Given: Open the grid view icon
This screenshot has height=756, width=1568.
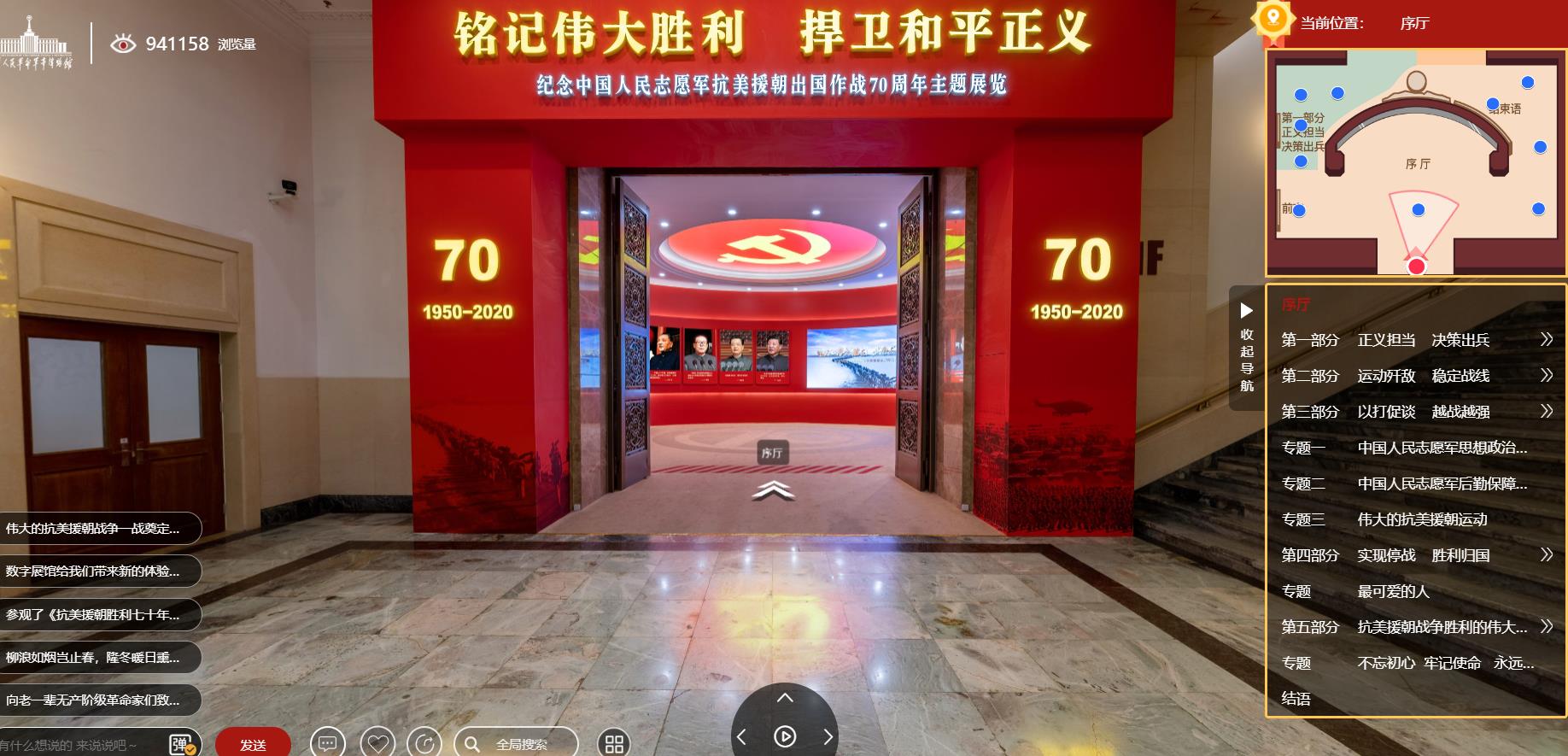Looking at the screenshot, I should 613,743.
